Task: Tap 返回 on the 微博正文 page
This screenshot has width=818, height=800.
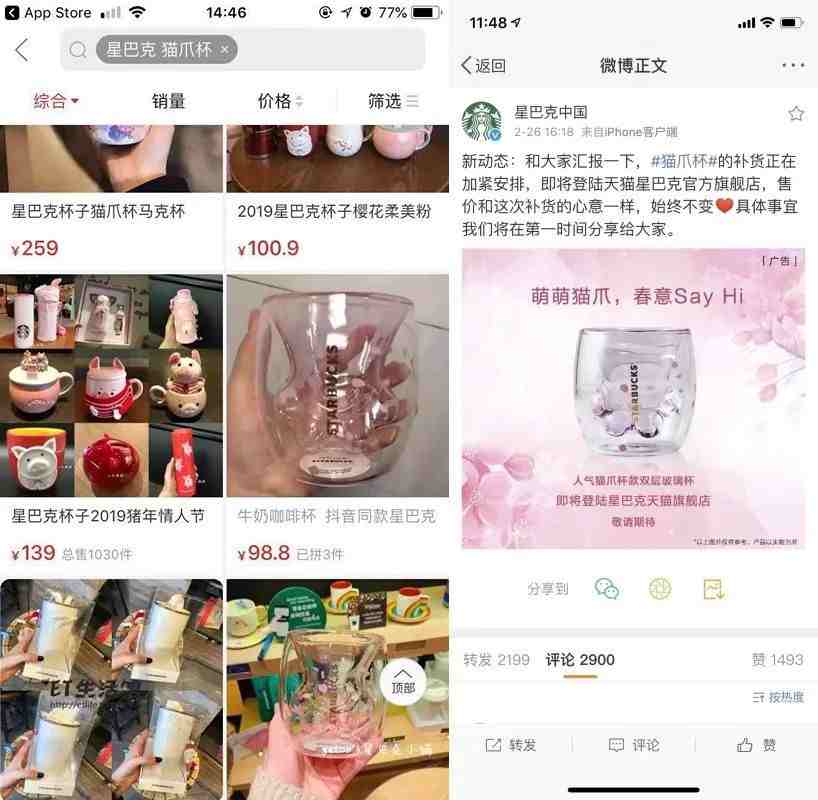Action: pos(484,66)
